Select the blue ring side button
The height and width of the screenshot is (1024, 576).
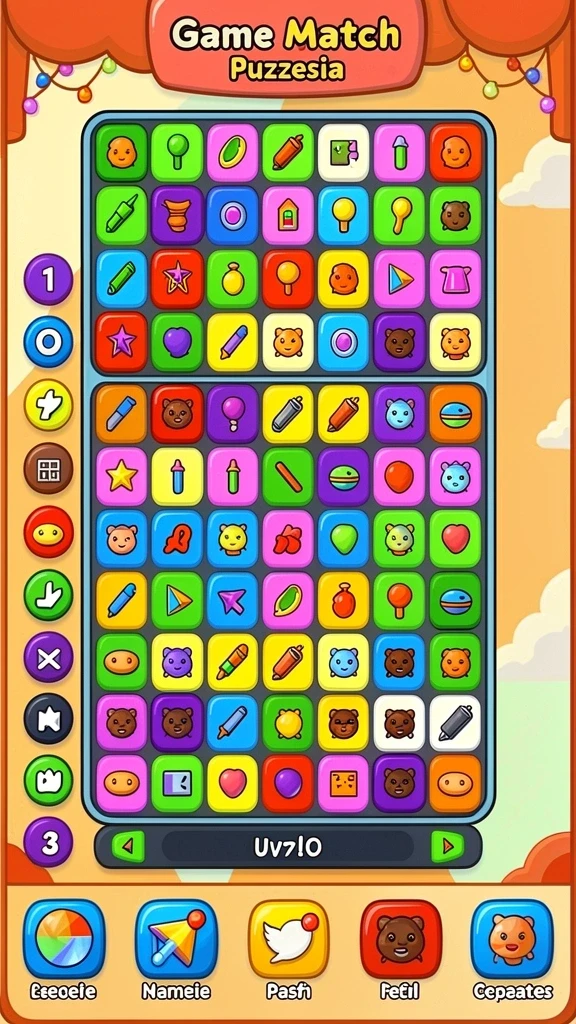pos(48,342)
